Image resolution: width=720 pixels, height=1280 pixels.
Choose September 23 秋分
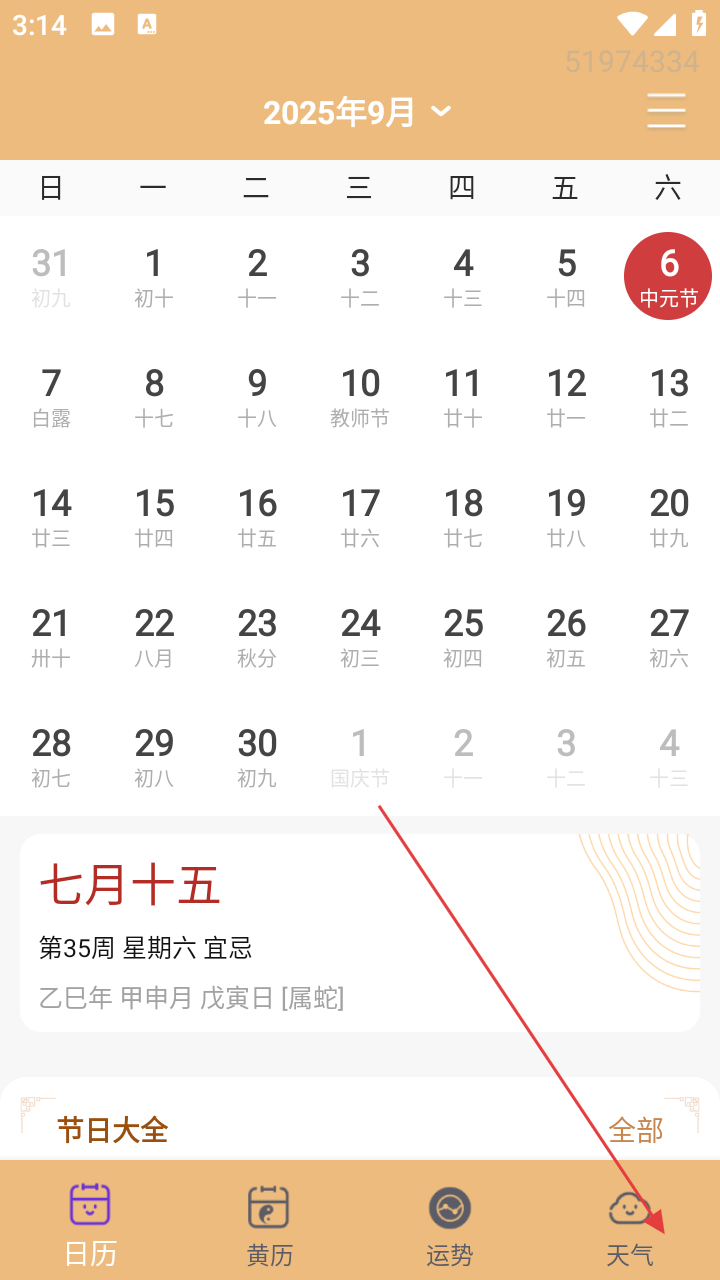(x=257, y=636)
